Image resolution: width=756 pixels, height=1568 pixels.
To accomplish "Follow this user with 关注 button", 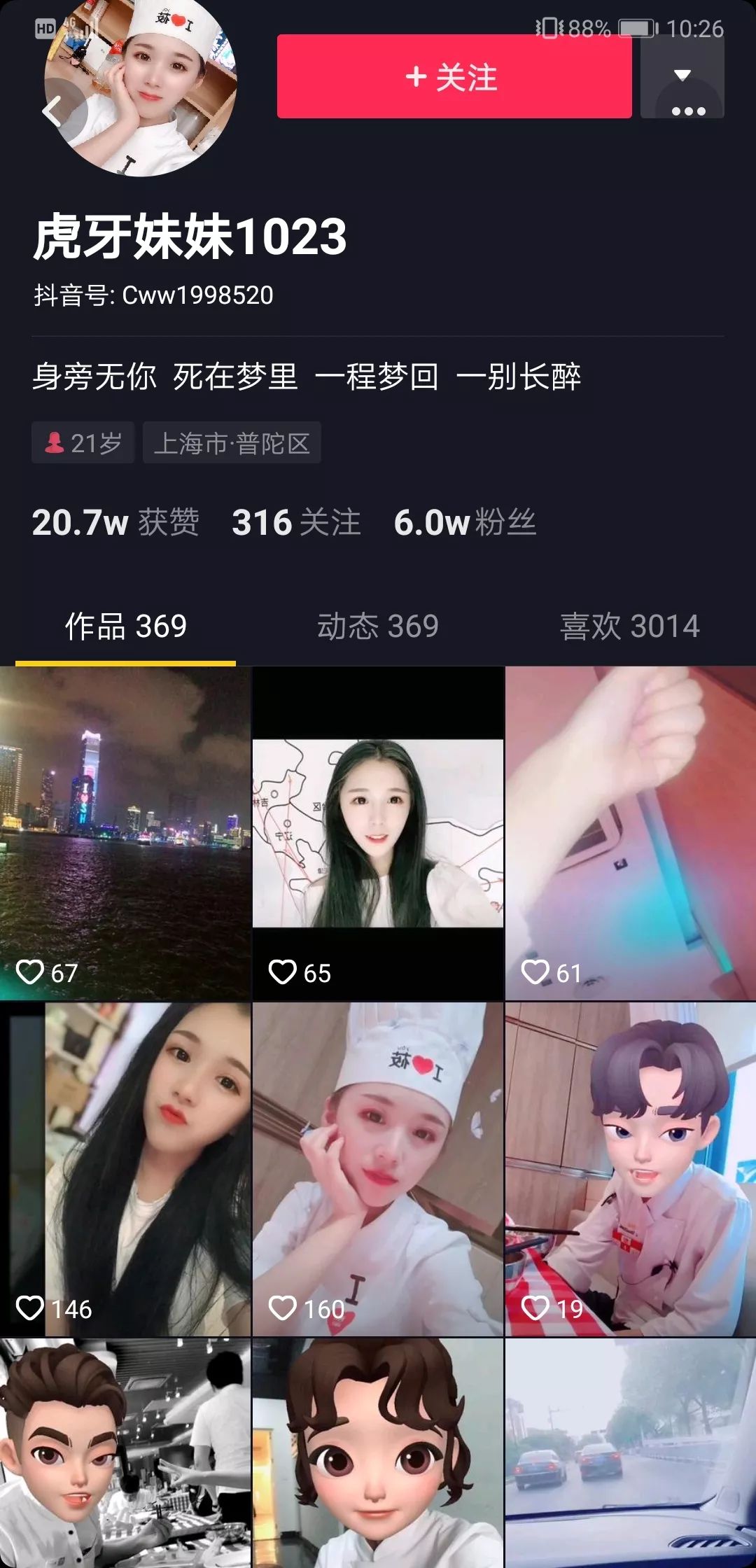I will click(x=454, y=77).
